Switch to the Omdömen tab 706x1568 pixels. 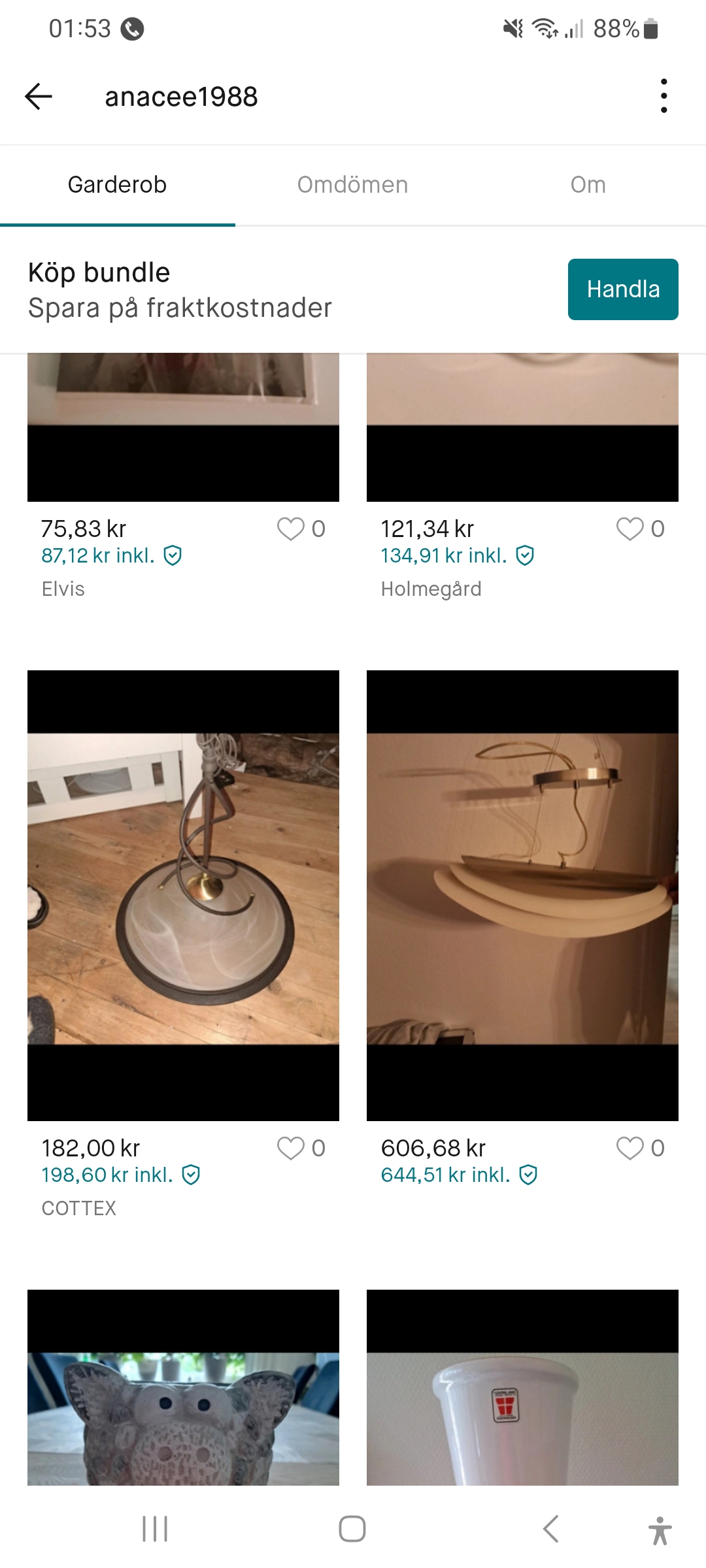352,185
